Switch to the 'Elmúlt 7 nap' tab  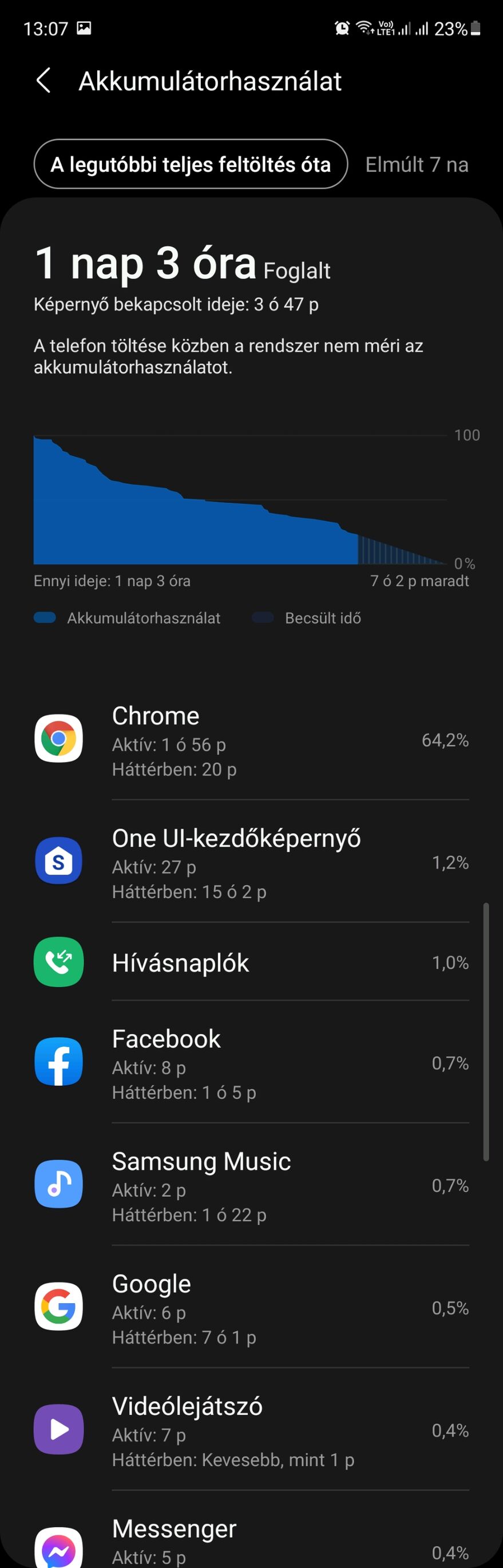[x=417, y=164]
